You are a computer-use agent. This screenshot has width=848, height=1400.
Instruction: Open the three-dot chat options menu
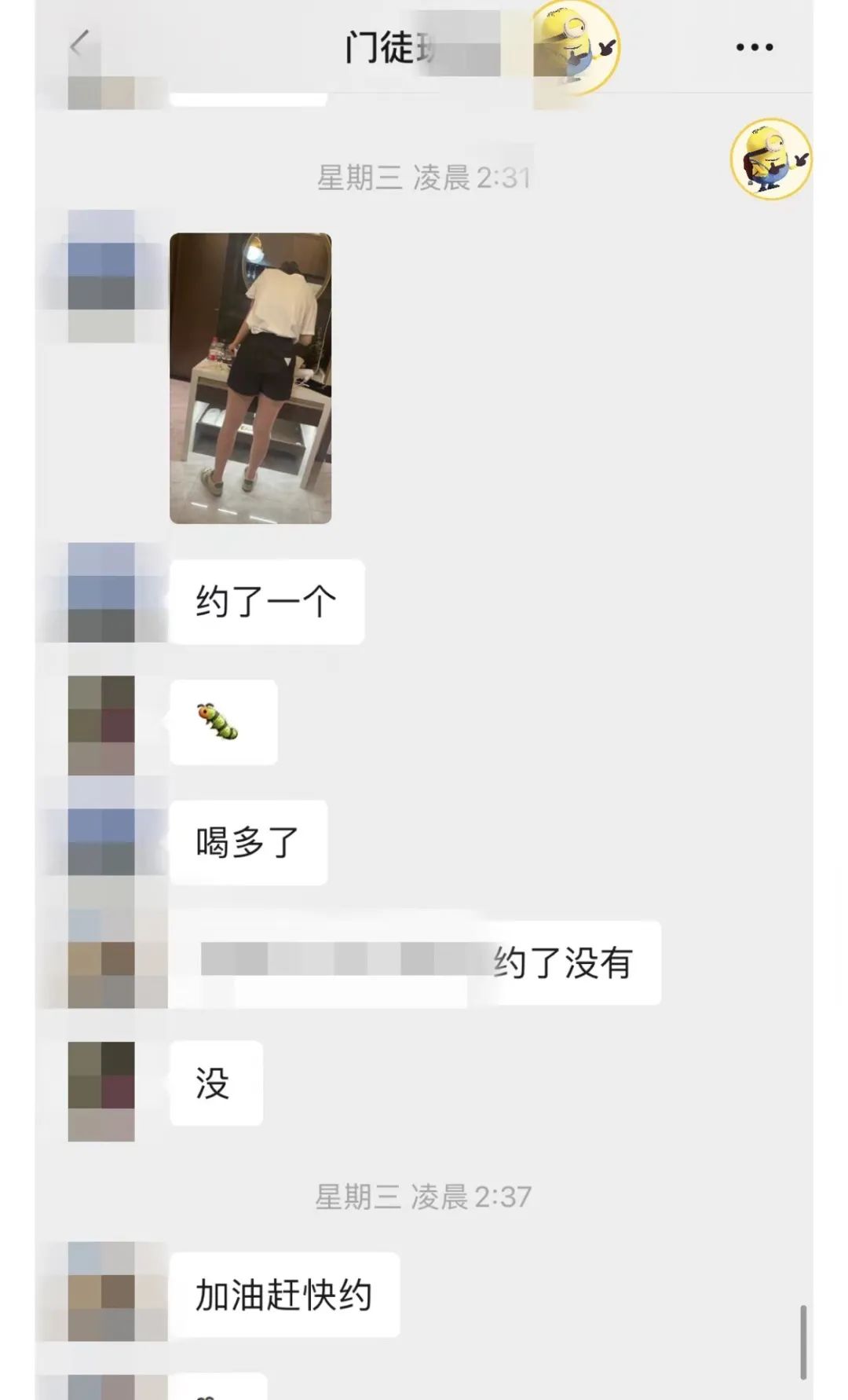tap(754, 48)
